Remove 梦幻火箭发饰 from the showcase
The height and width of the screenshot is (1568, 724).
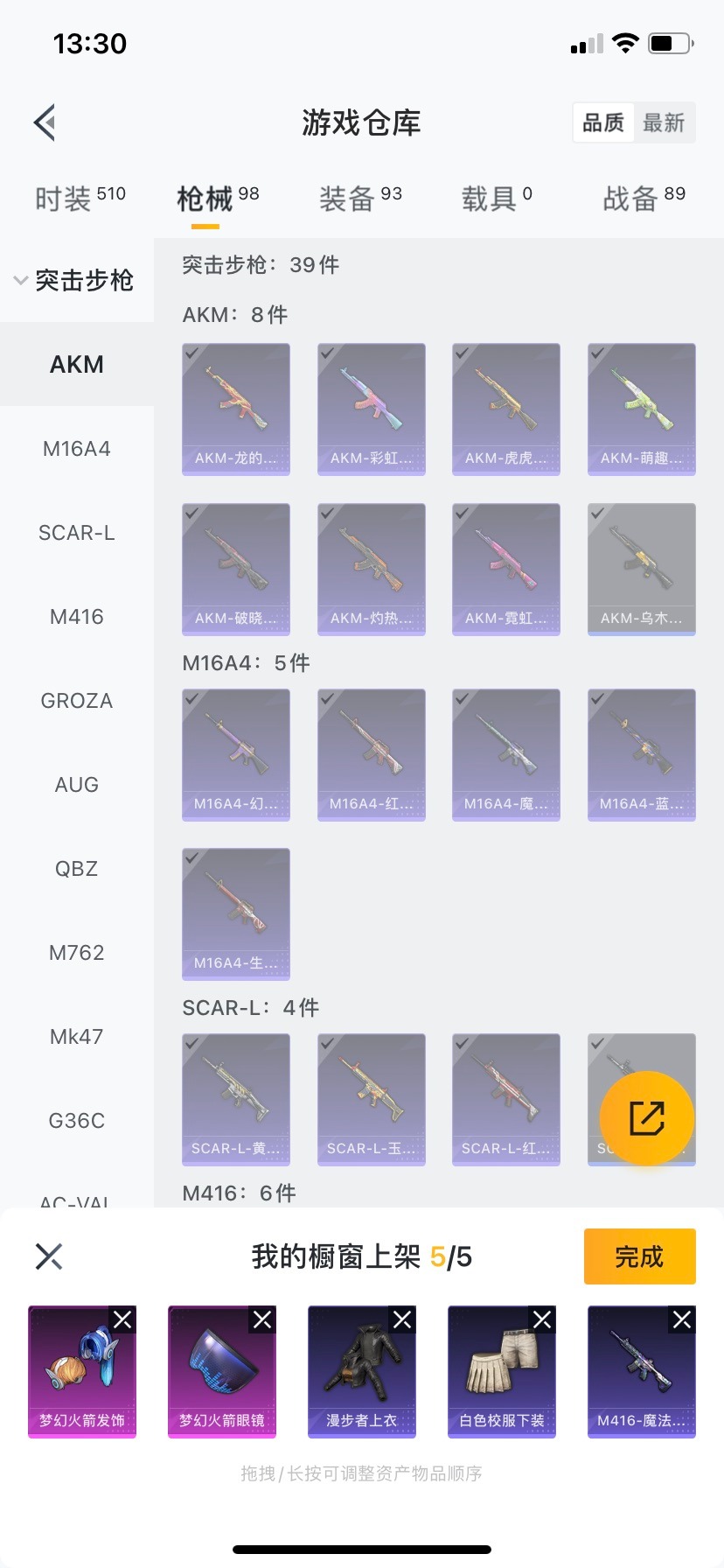click(122, 1319)
